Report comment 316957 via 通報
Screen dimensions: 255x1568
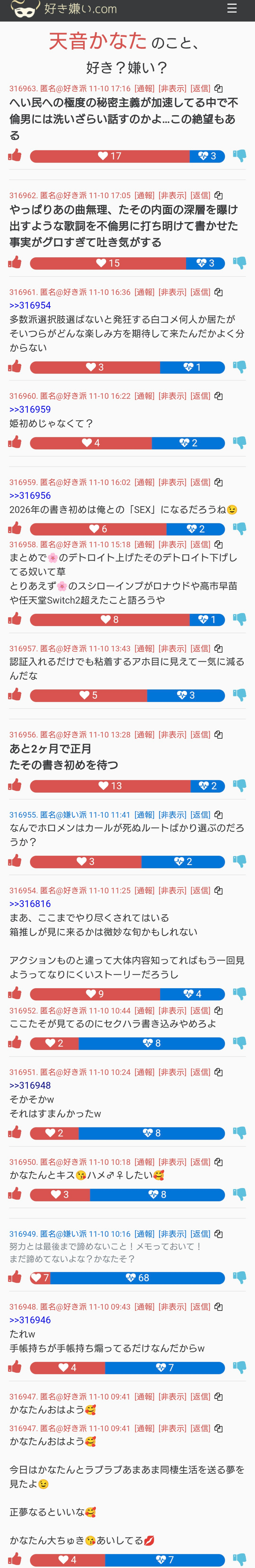(x=144, y=648)
